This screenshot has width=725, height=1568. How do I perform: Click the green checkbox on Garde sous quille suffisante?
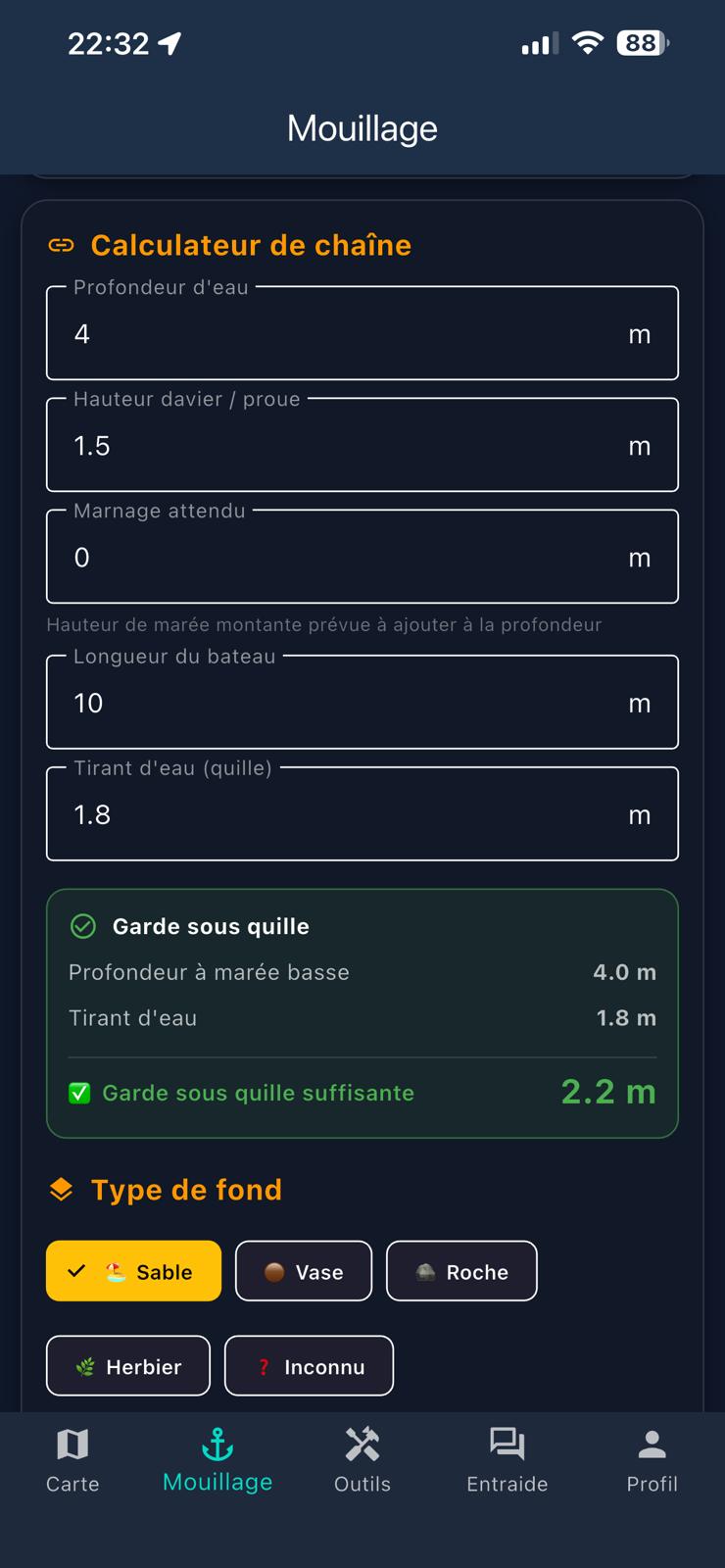click(79, 1092)
